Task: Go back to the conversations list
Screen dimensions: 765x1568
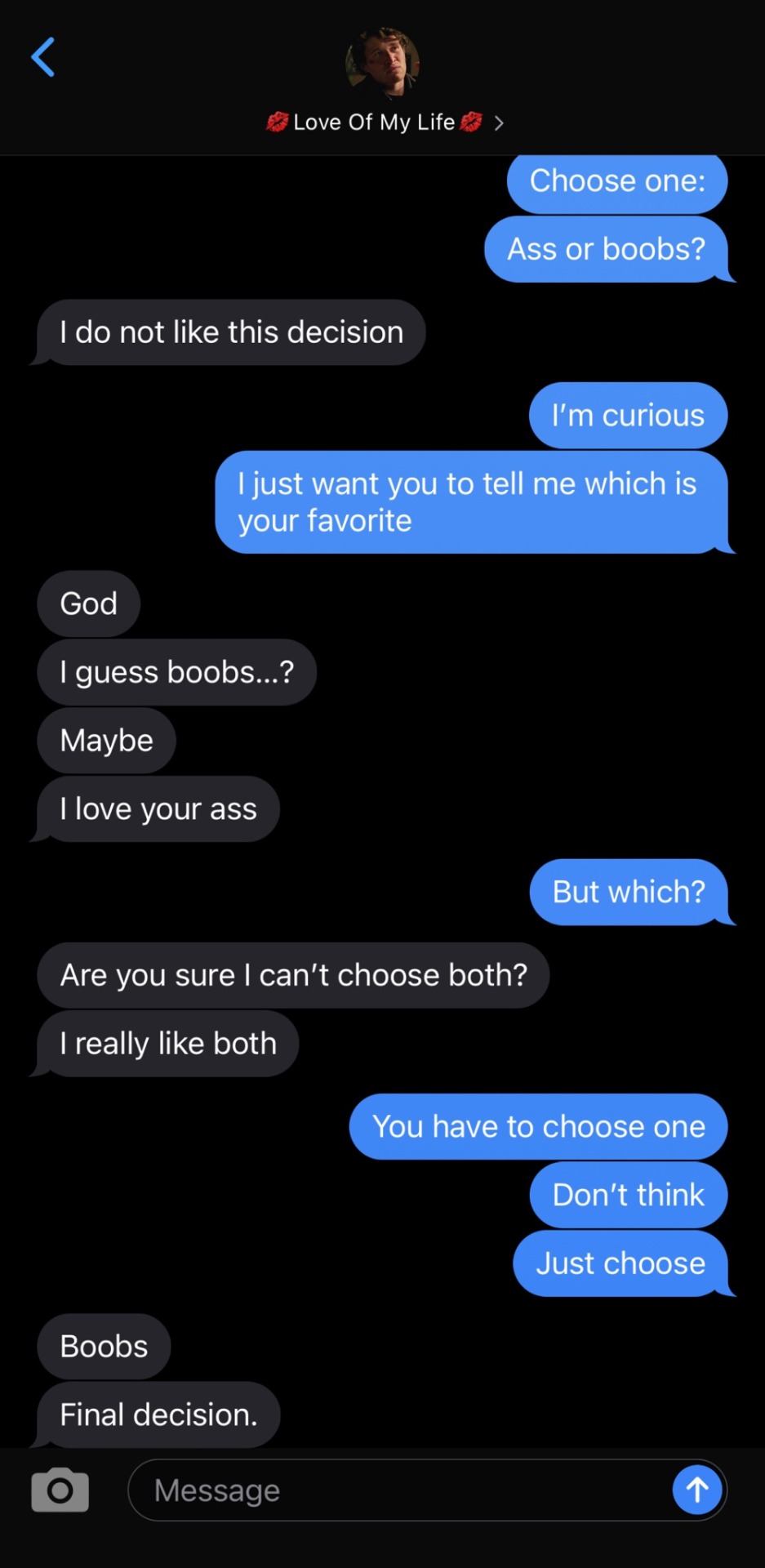Action: tap(43, 57)
